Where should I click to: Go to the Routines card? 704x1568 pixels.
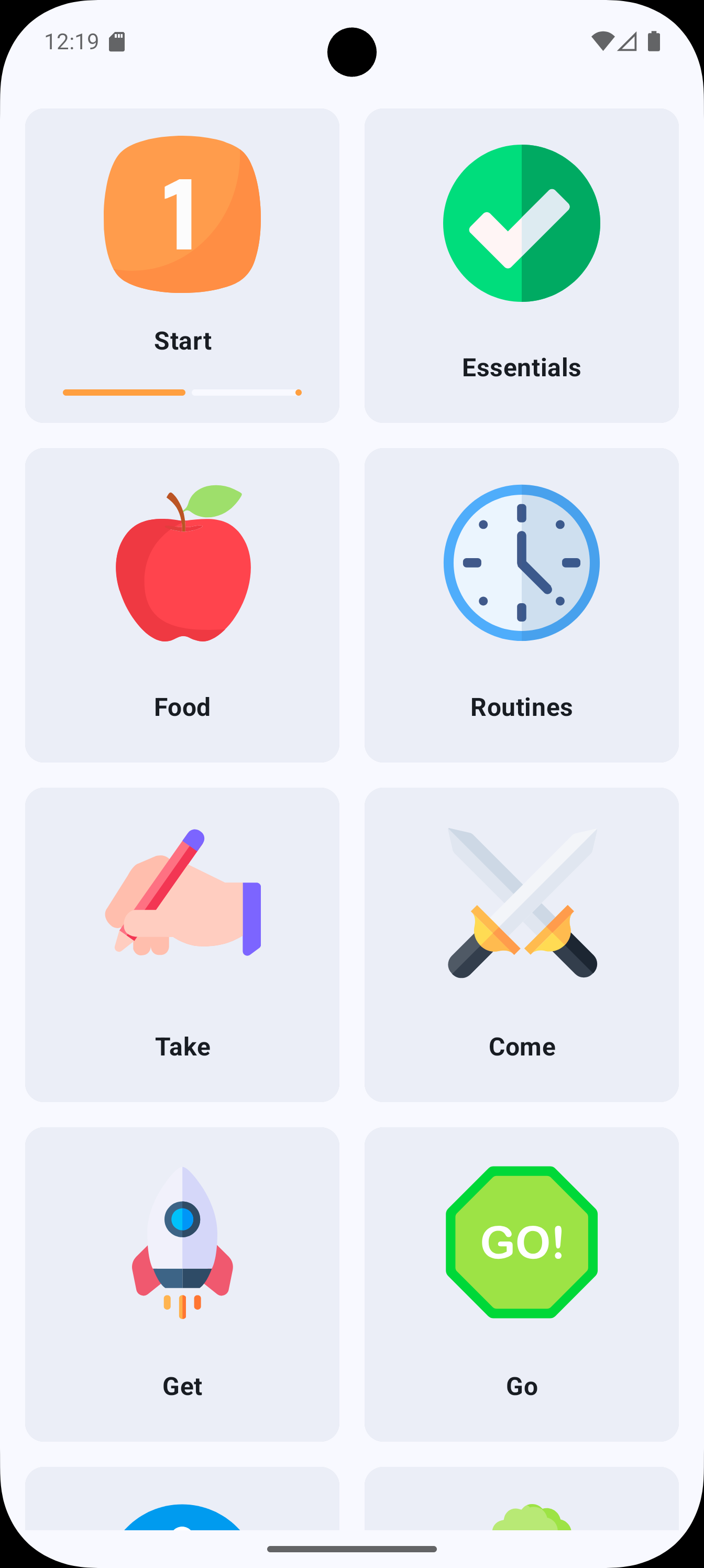click(522, 605)
